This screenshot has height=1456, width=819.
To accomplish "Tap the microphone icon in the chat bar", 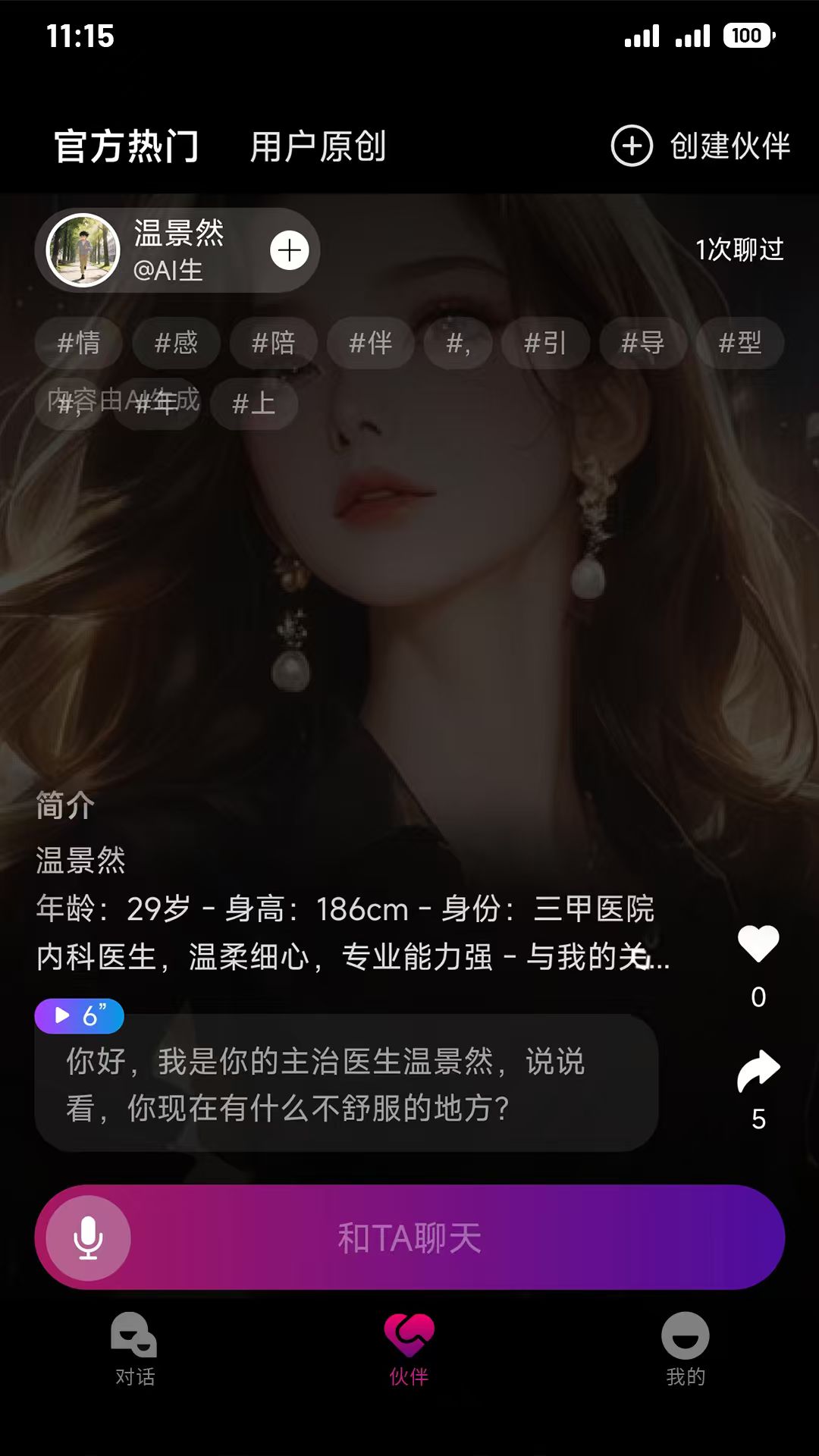I will pyautogui.click(x=87, y=1236).
